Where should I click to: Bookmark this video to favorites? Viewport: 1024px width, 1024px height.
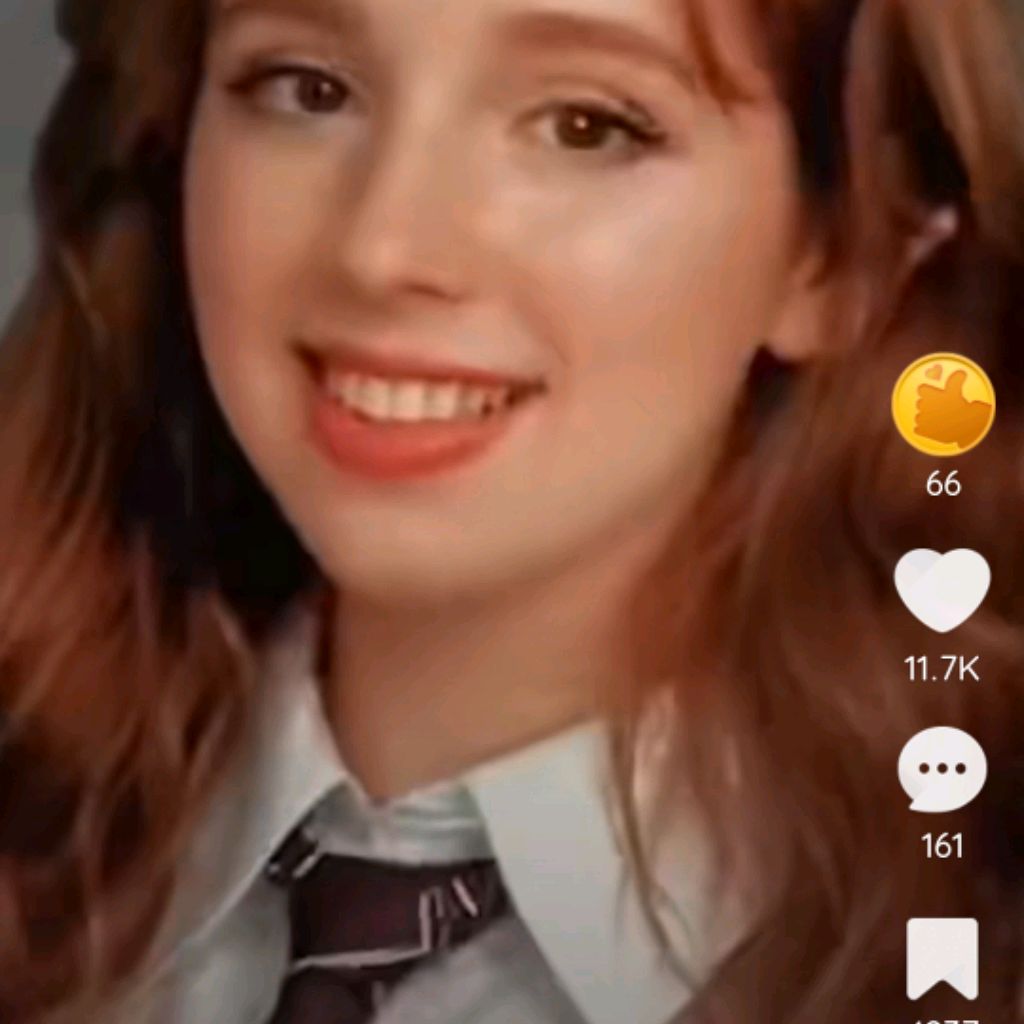pos(942,958)
